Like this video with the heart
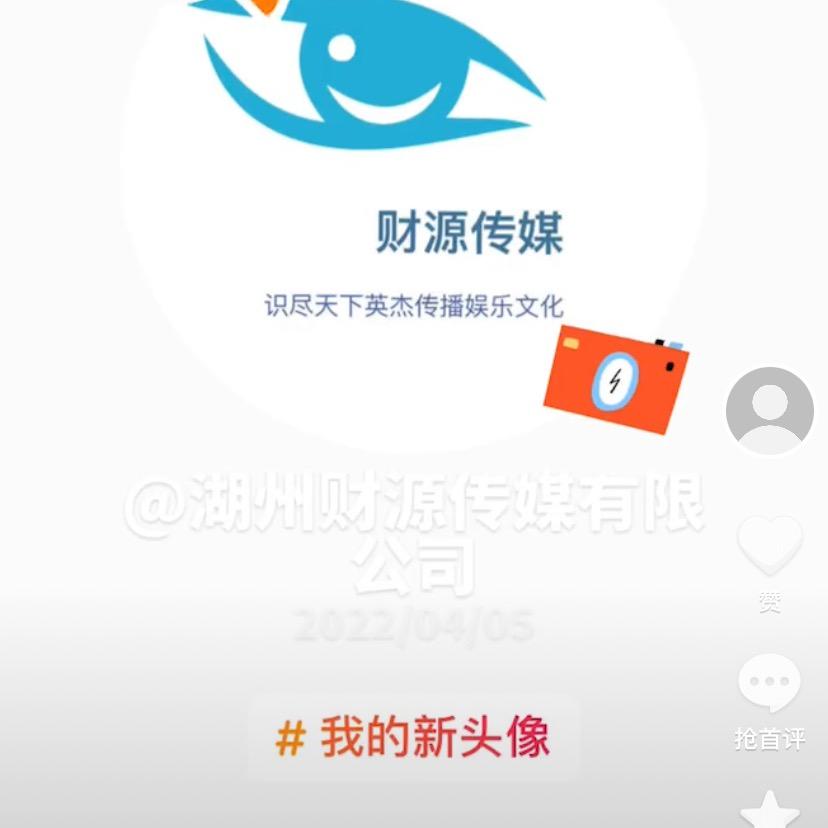 point(769,546)
